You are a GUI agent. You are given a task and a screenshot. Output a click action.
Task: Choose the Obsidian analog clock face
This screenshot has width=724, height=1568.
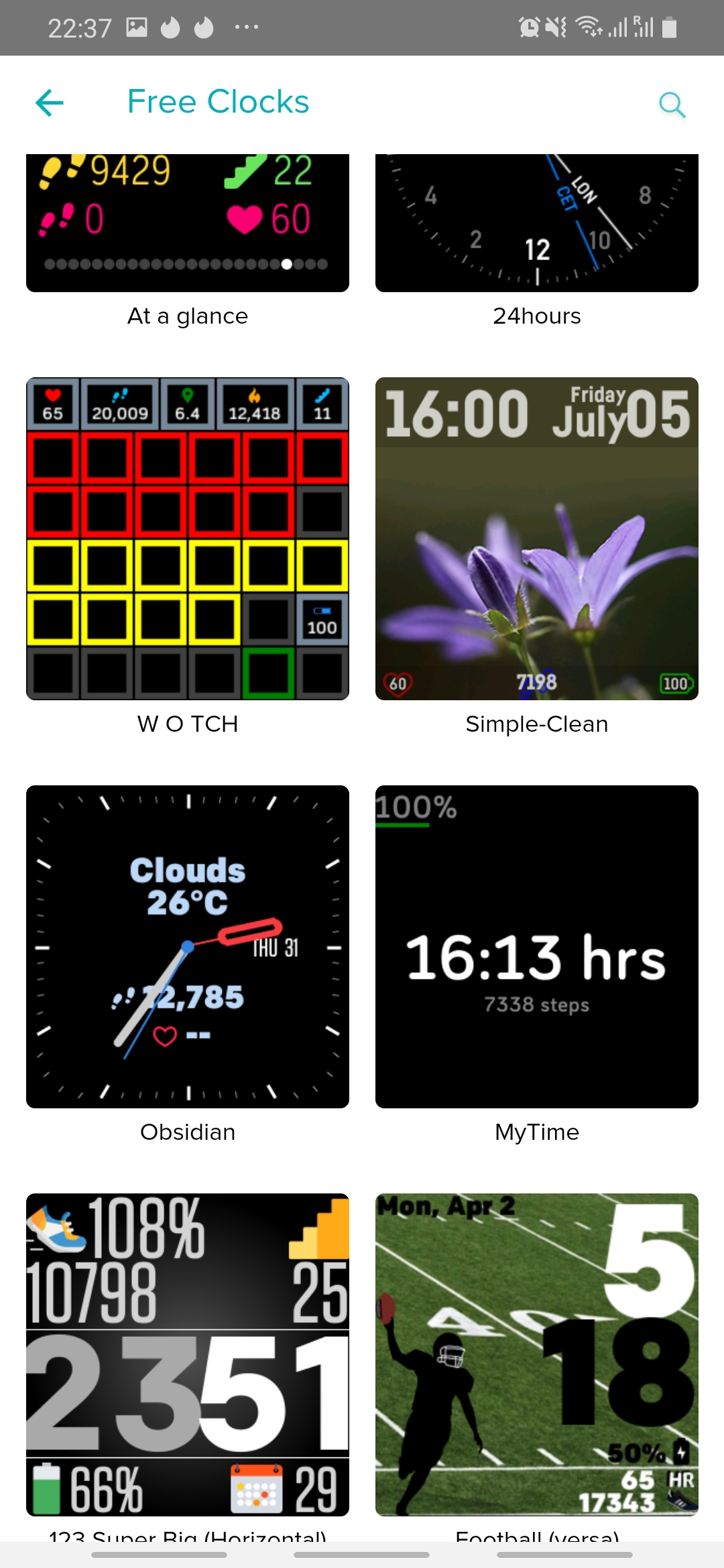click(x=188, y=946)
